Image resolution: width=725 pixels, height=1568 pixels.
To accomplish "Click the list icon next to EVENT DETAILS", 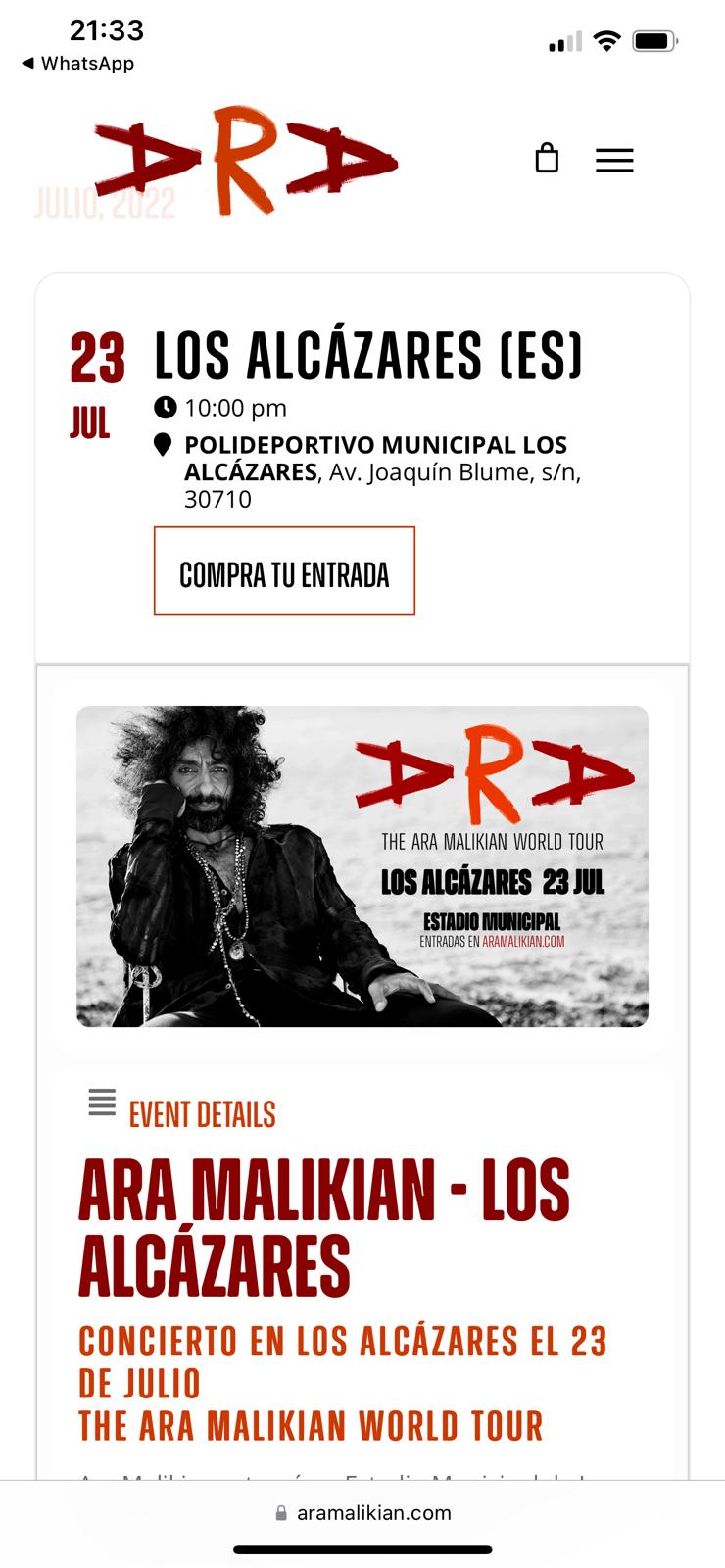I will (101, 1102).
